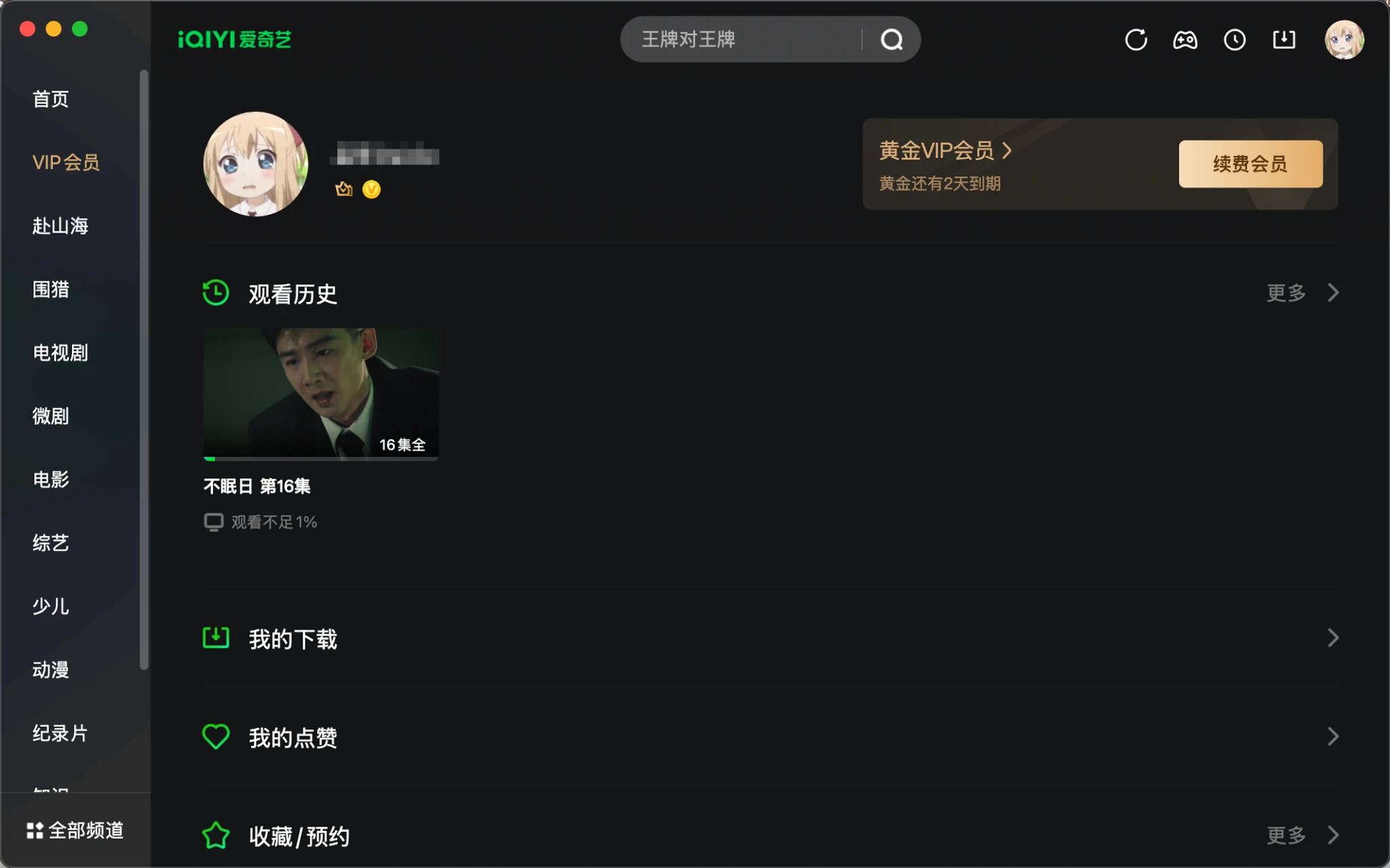Open the 黄金VIP会员 details link

point(945,150)
